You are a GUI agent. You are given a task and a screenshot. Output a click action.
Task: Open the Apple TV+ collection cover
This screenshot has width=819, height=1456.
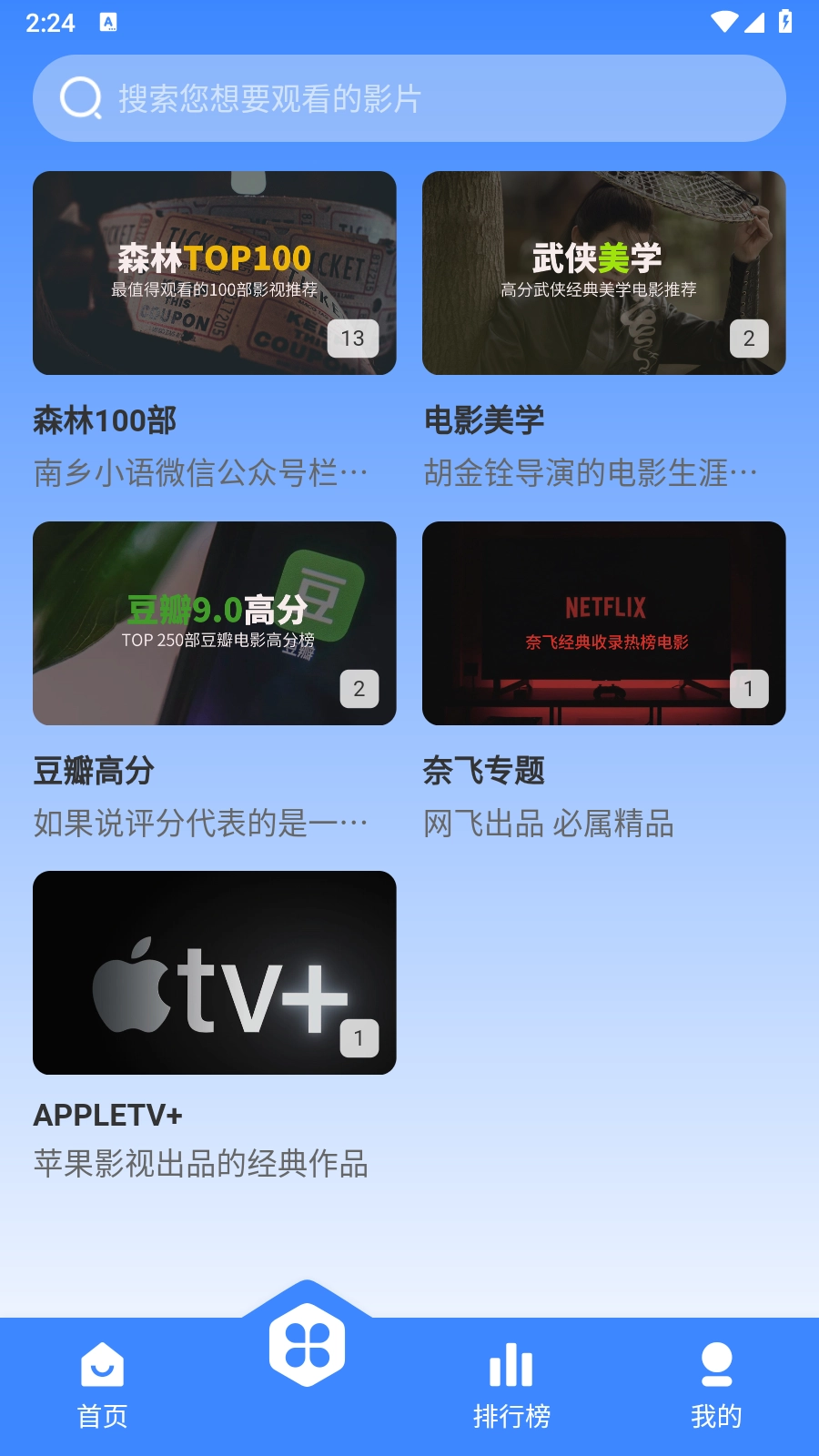pos(215,973)
